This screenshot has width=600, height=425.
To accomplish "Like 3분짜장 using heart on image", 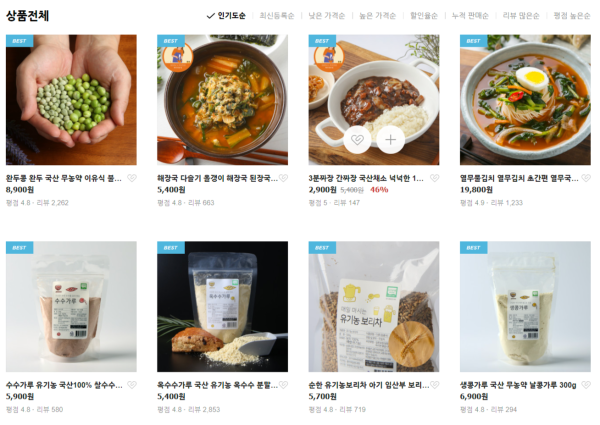I will point(356,139).
